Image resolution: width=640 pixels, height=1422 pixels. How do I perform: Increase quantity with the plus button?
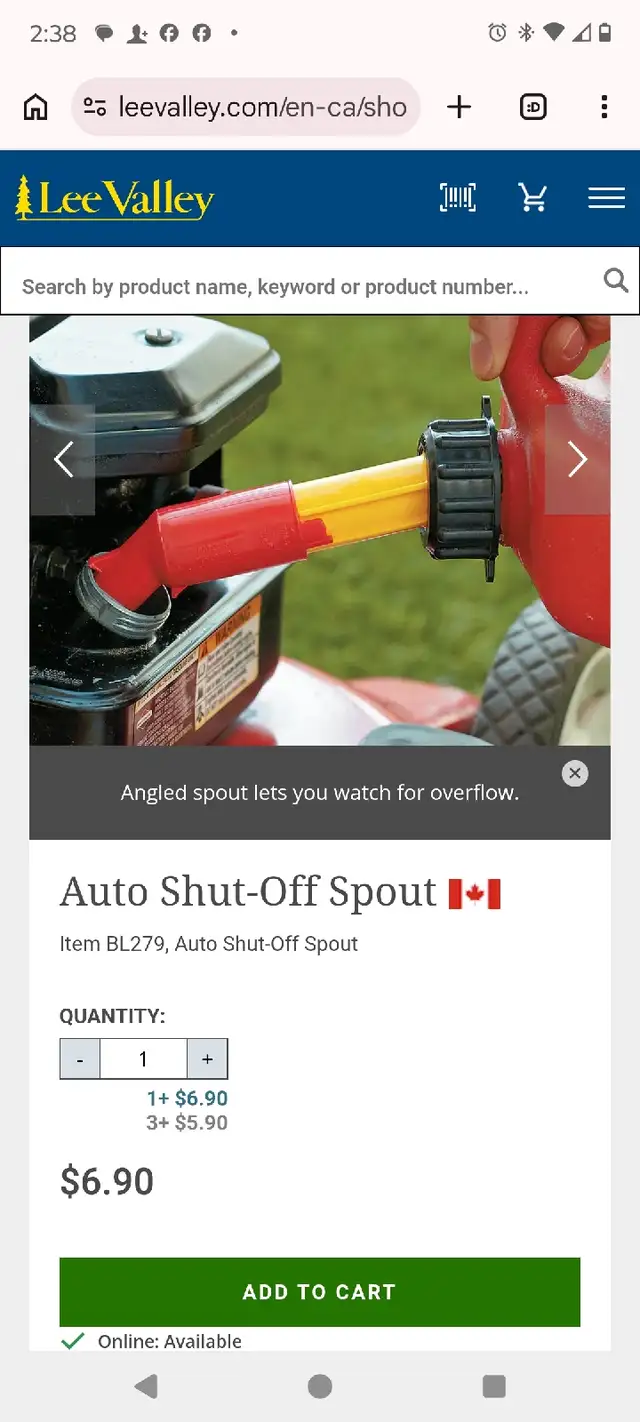(x=207, y=1059)
